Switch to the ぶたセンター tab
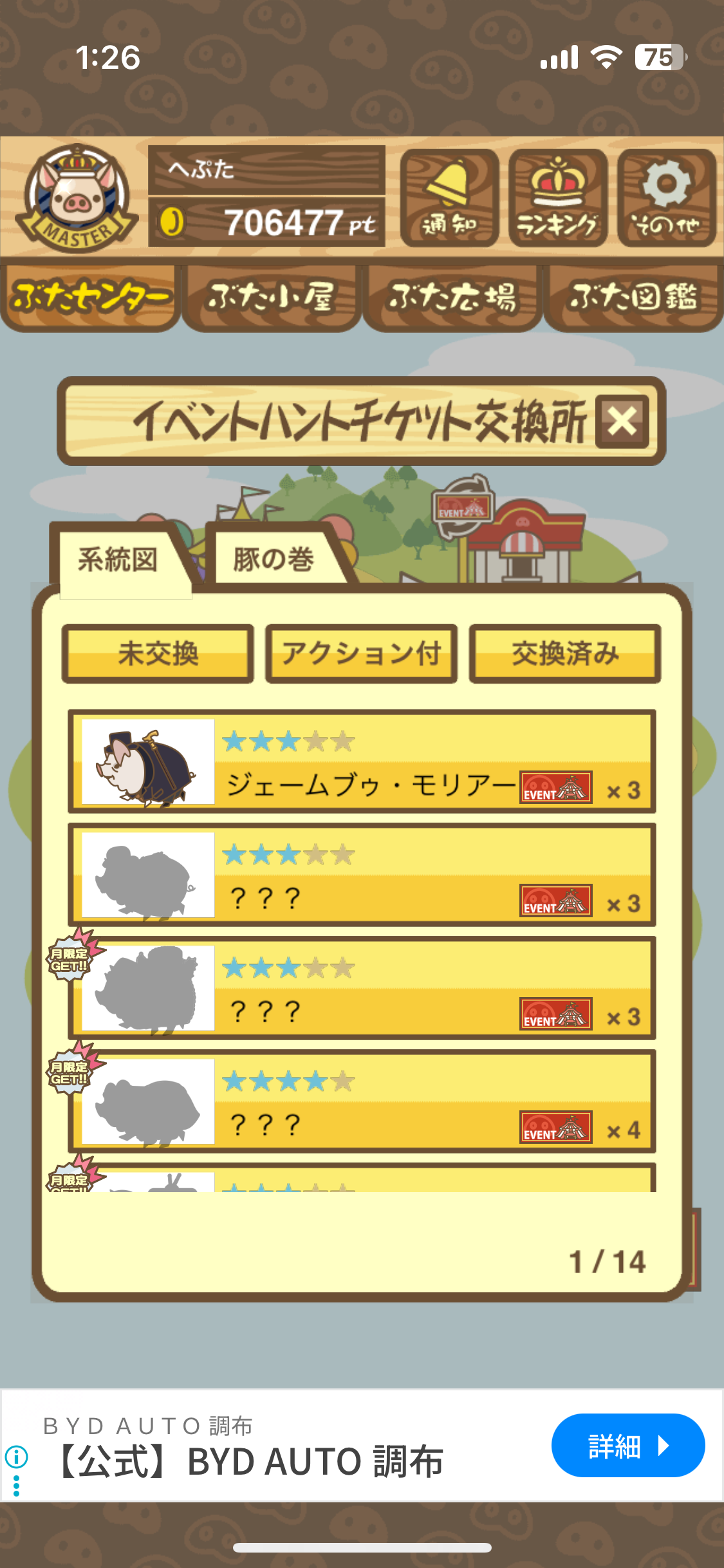Screen dimensions: 724x1568 tap(91, 297)
